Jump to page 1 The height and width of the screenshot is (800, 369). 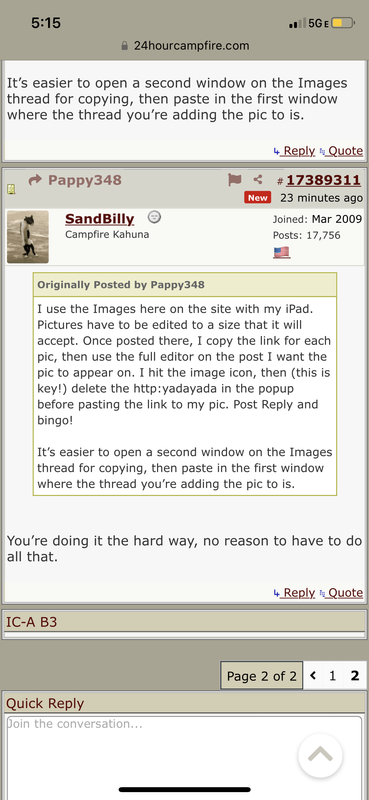pos(332,676)
